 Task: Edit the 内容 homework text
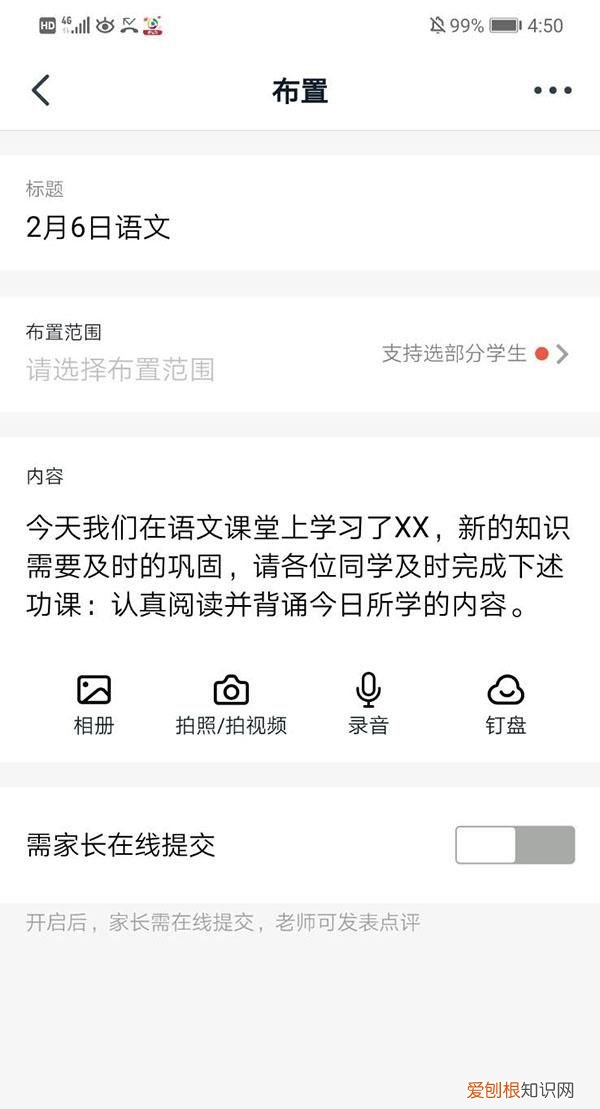point(298,567)
